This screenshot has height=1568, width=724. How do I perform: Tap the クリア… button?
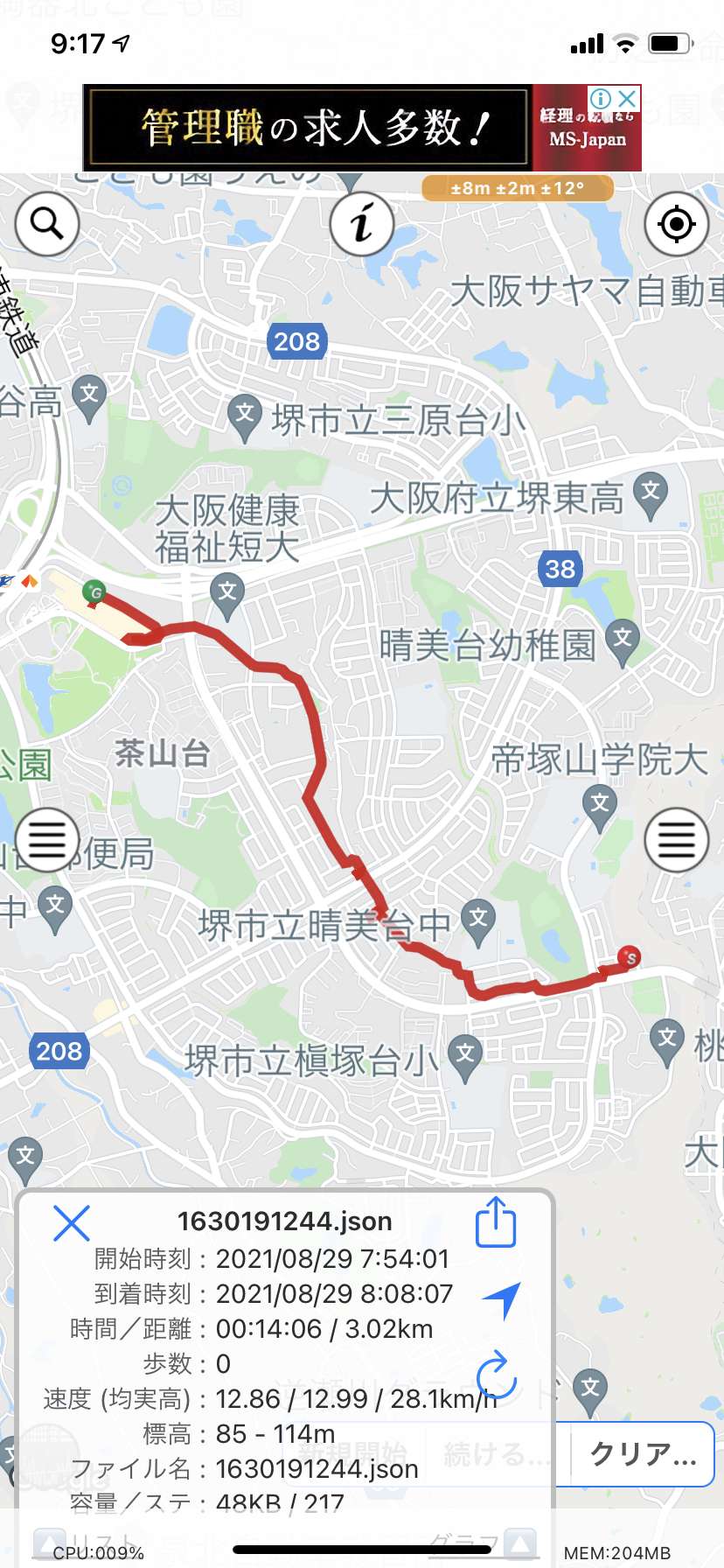coord(642,1454)
